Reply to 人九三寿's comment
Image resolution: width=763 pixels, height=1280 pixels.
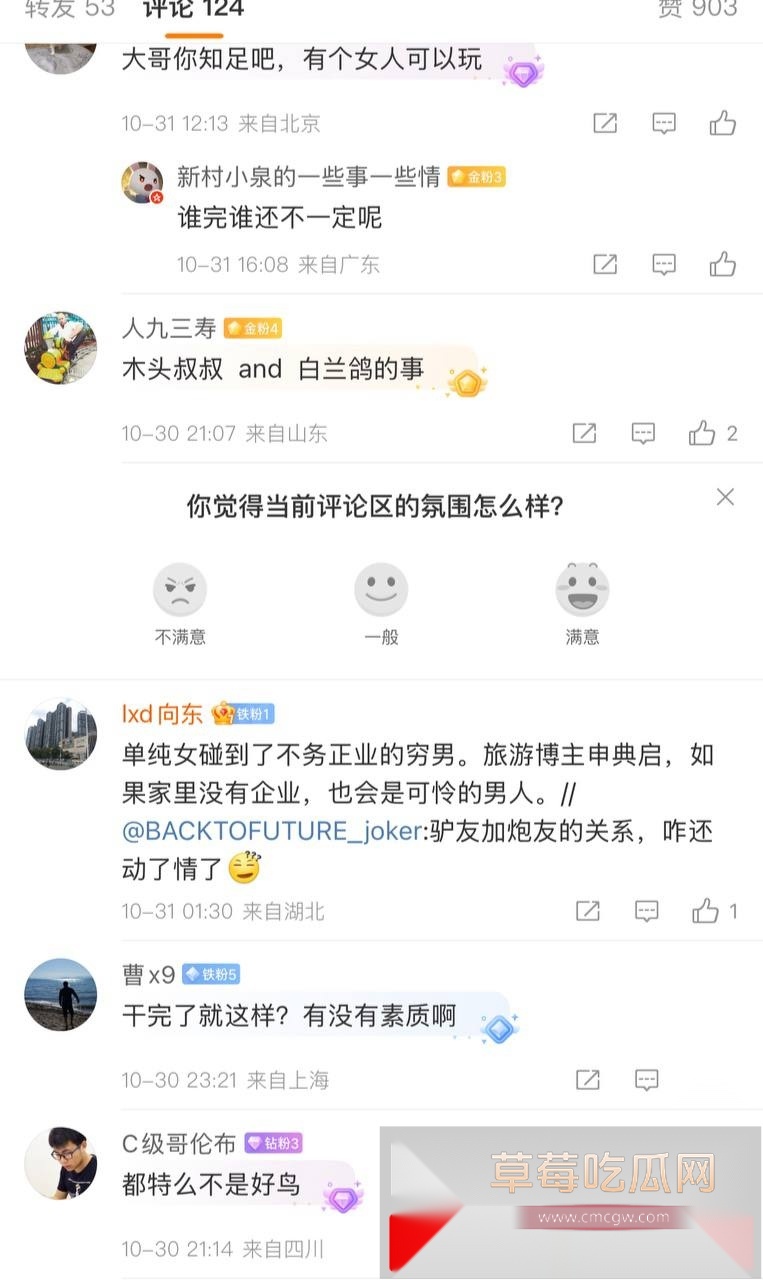click(x=643, y=433)
